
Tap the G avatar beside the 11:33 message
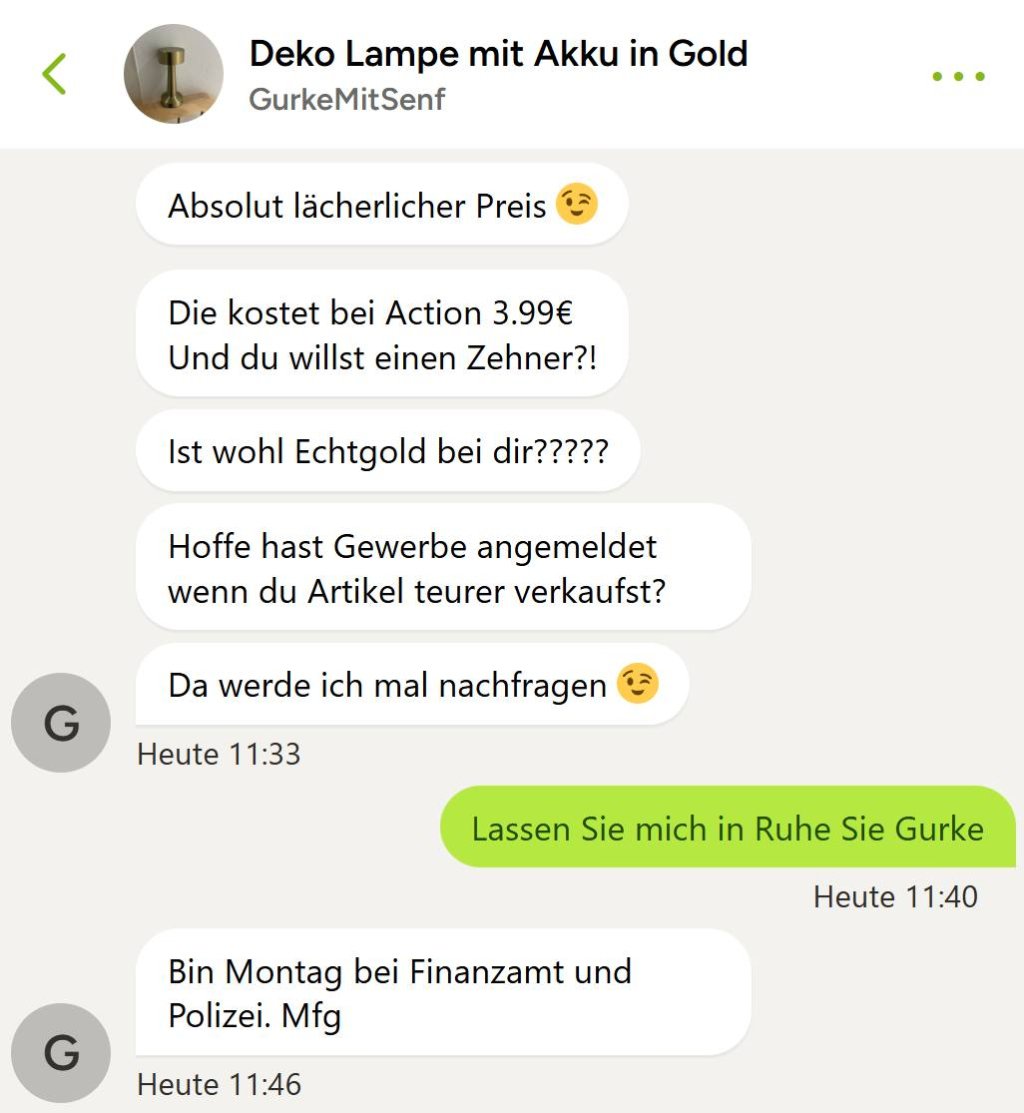click(x=61, y=722)
